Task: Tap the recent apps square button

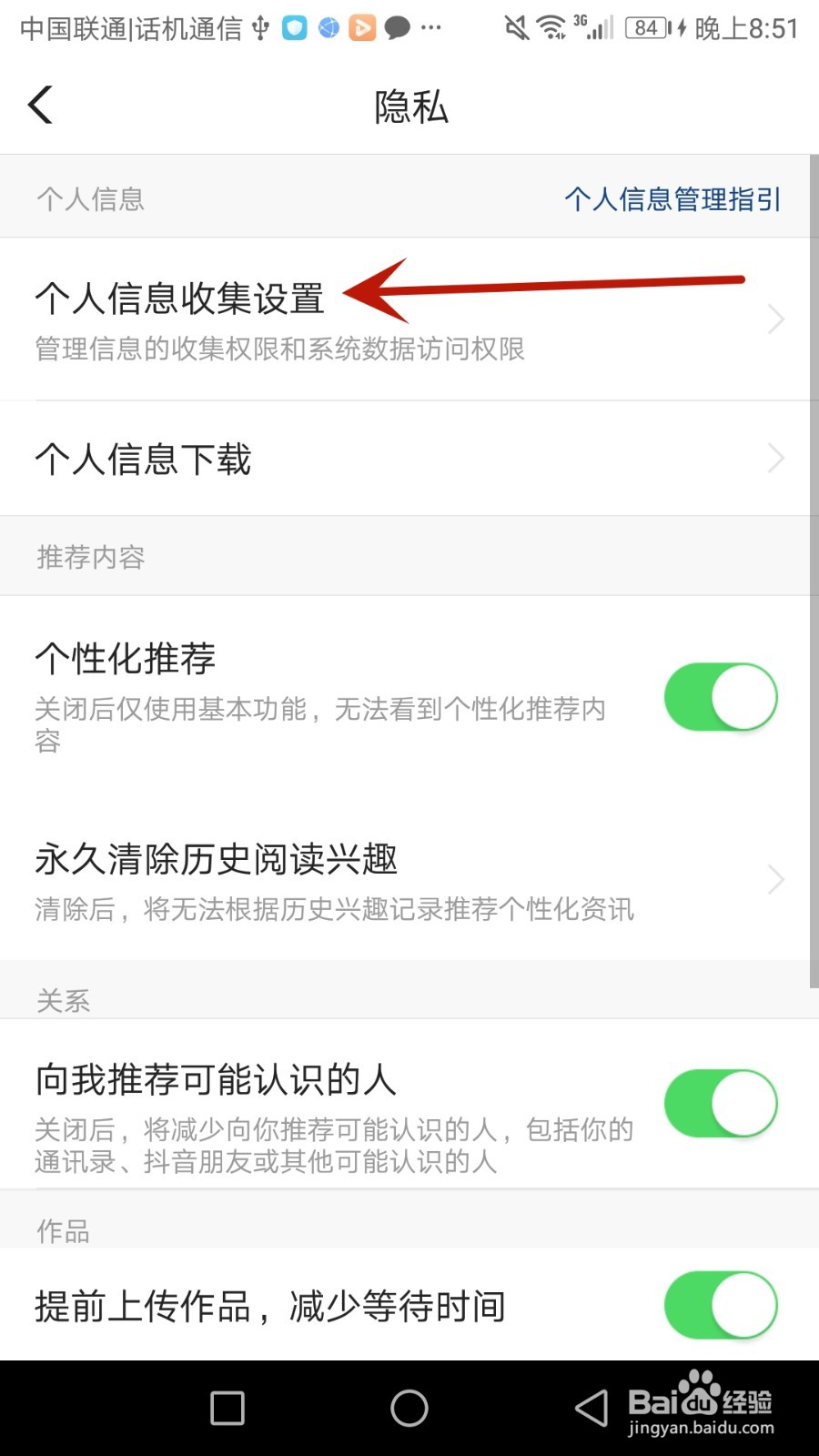Action: pos(226,1407)
